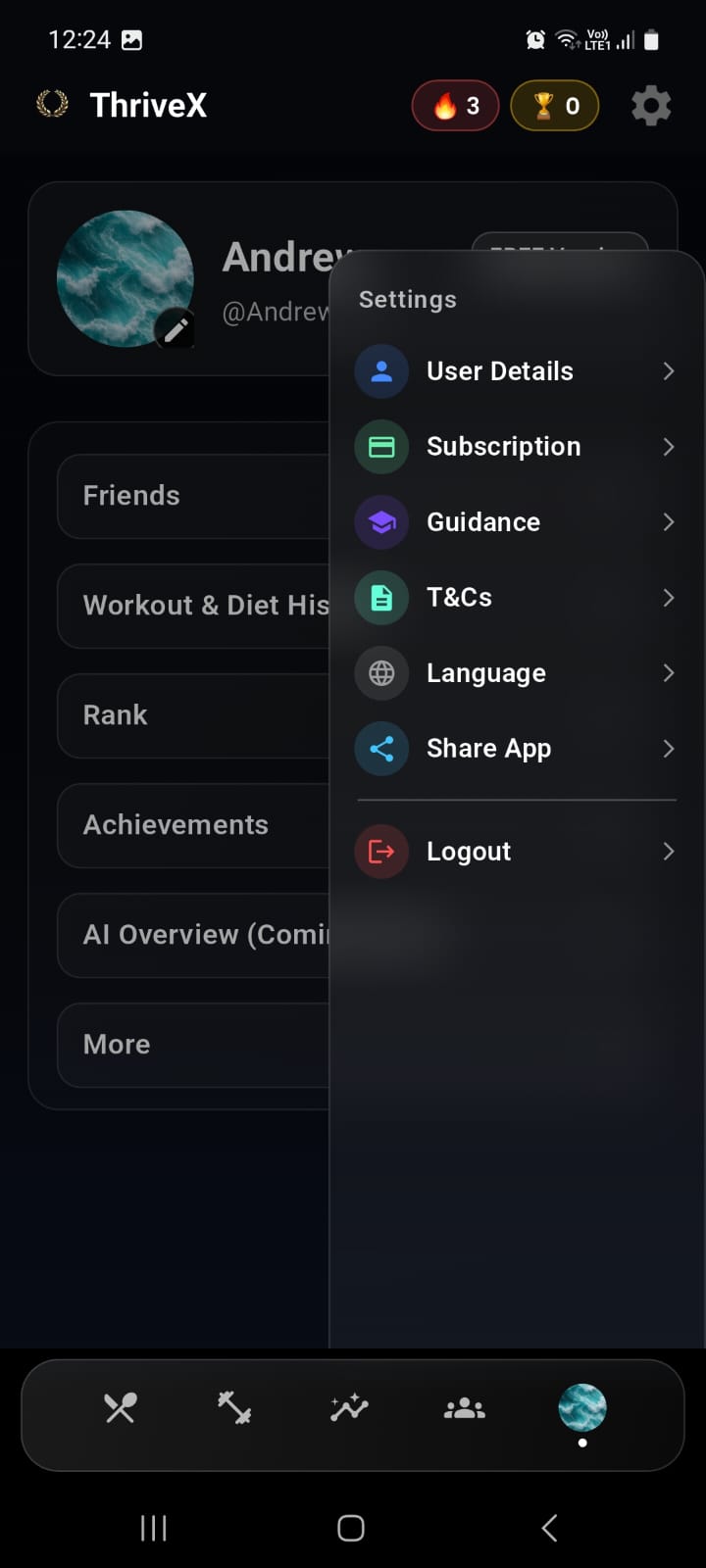This screenshot has width=706, height=1568.
Task: Open the settings gear icon
Action: pos(650,106)
